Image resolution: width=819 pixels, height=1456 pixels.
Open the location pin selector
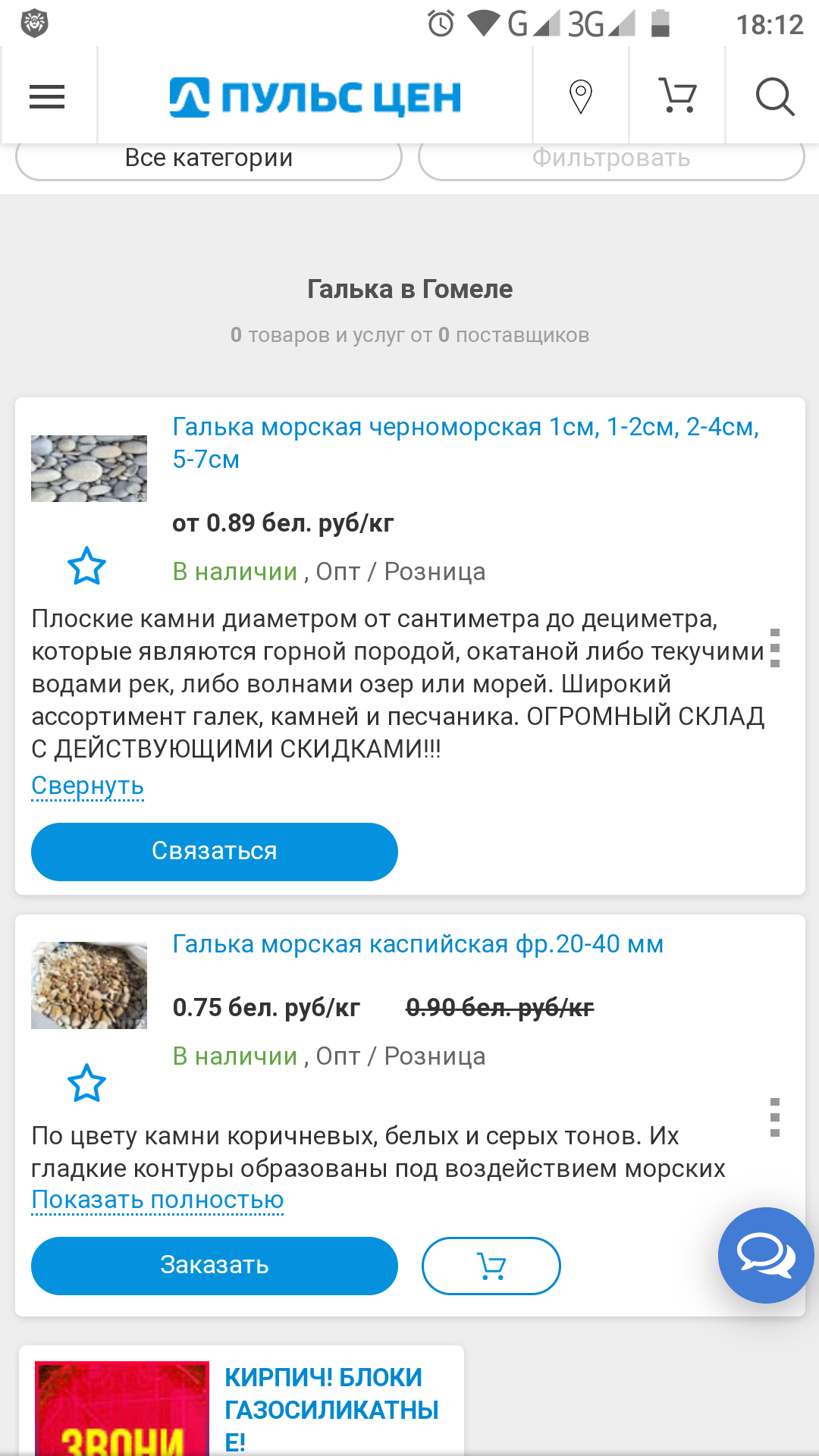coord(581,97)
